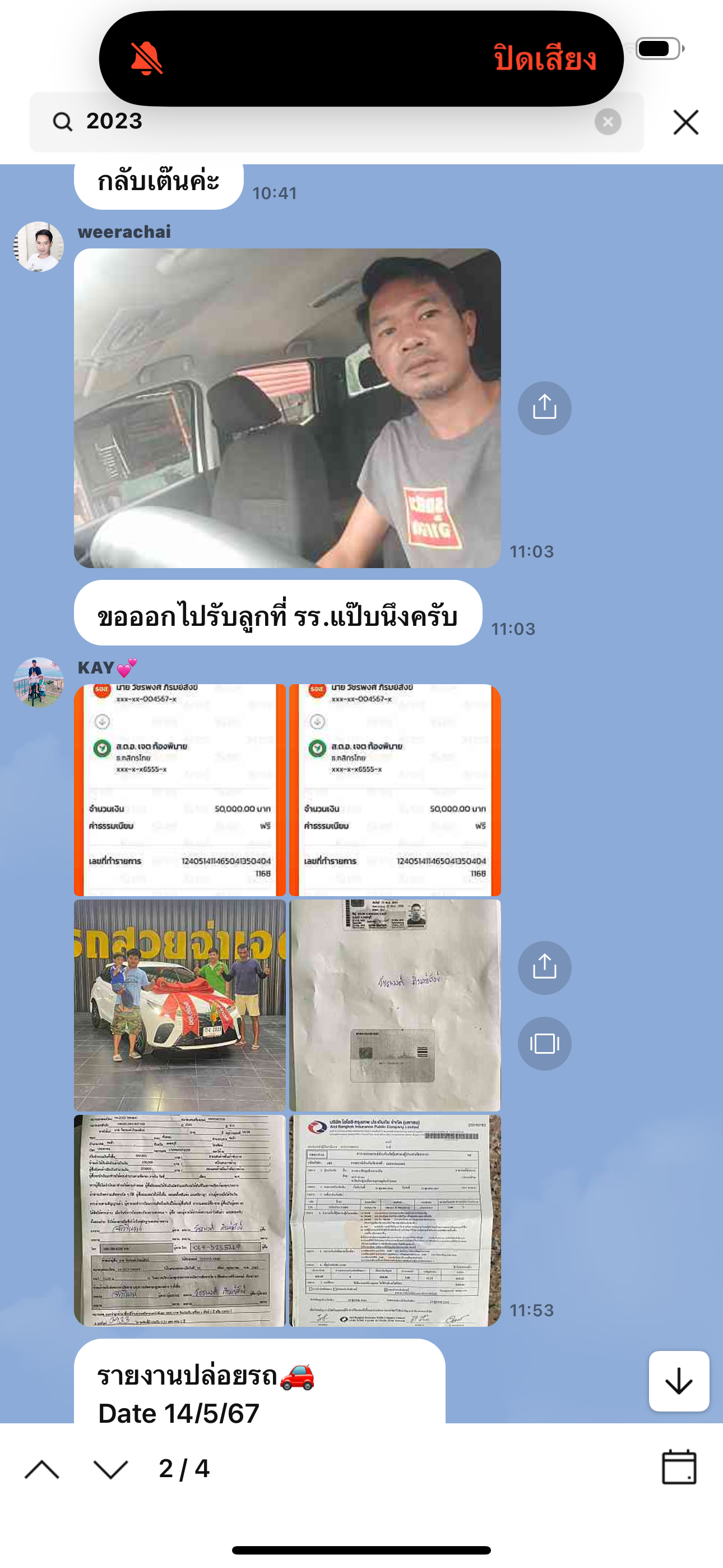Close the chat search with X
The width and height of the screenshot is (723, 1568).
686,122
